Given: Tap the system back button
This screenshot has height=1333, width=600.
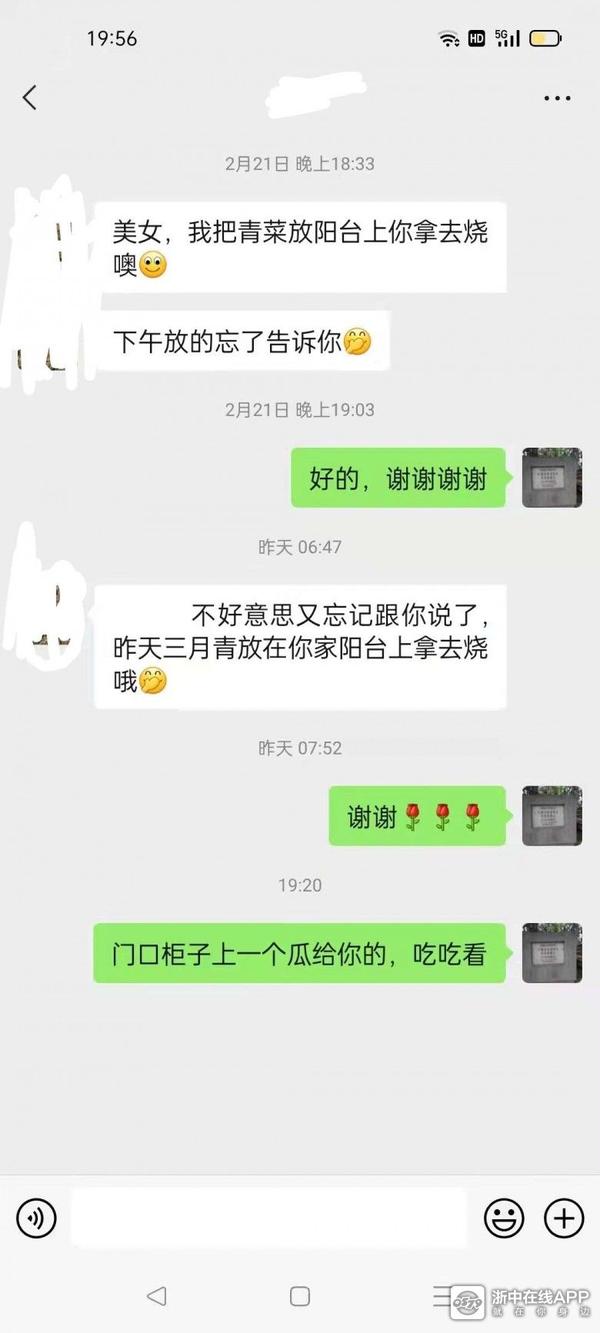Looking at the screenshot, I should 157,1297.
